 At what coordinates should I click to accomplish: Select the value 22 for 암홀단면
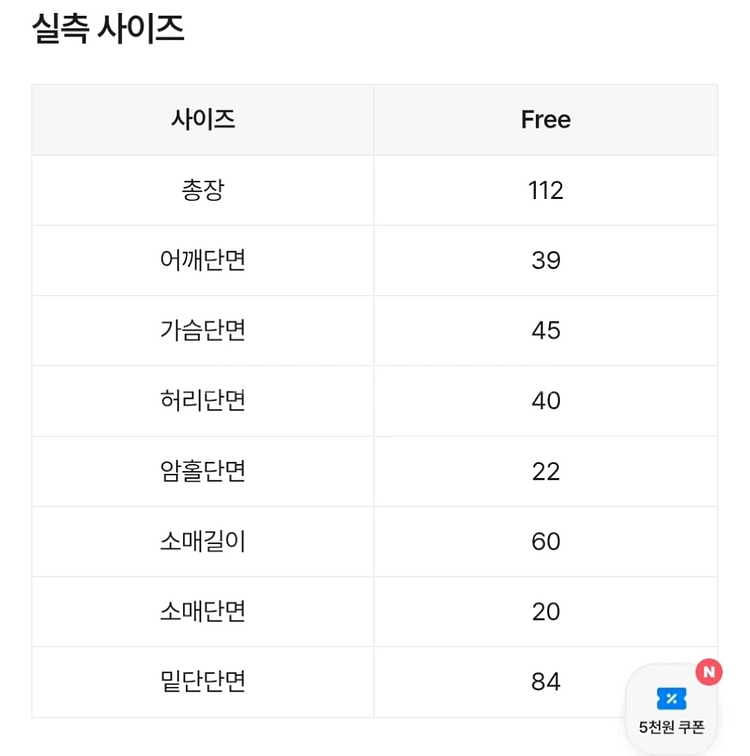[x=547, y=471]
